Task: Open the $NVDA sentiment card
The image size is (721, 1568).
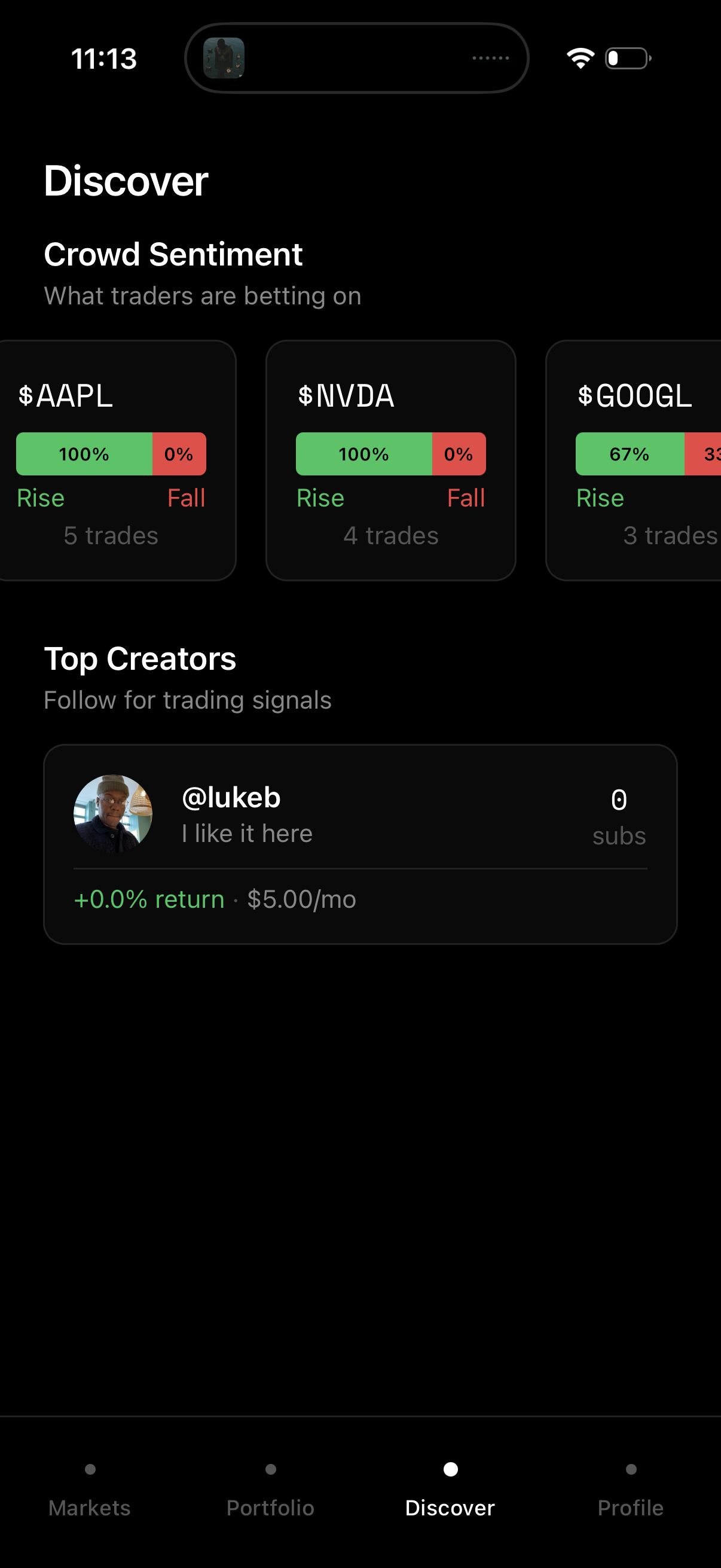Action: click(x=390, y=460)
